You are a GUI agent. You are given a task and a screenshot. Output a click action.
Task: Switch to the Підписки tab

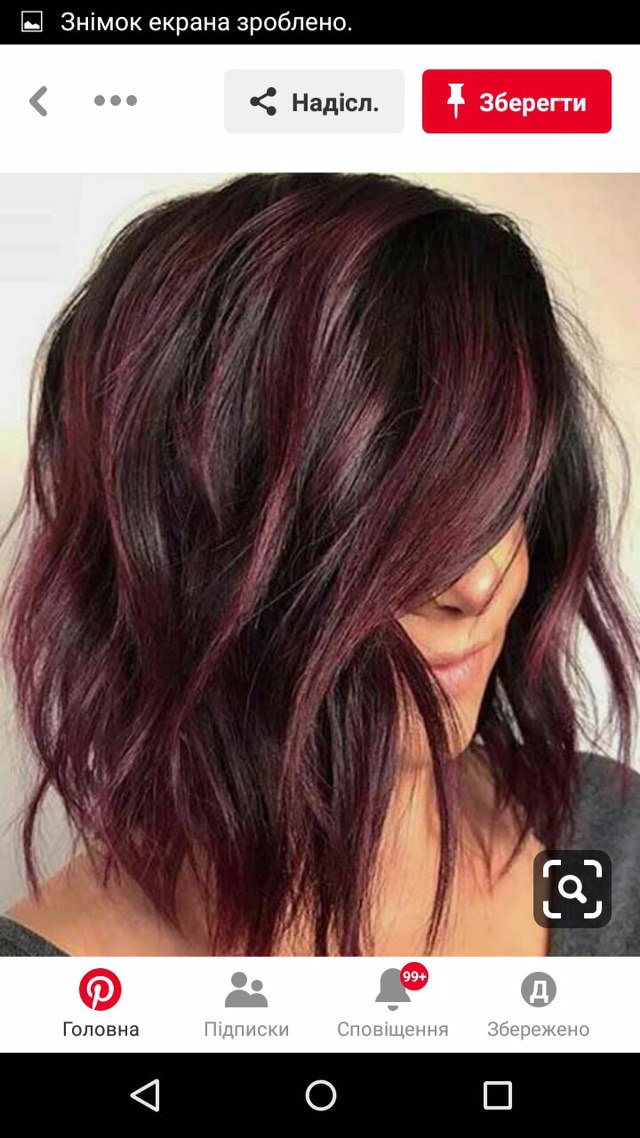(246, 1004)
